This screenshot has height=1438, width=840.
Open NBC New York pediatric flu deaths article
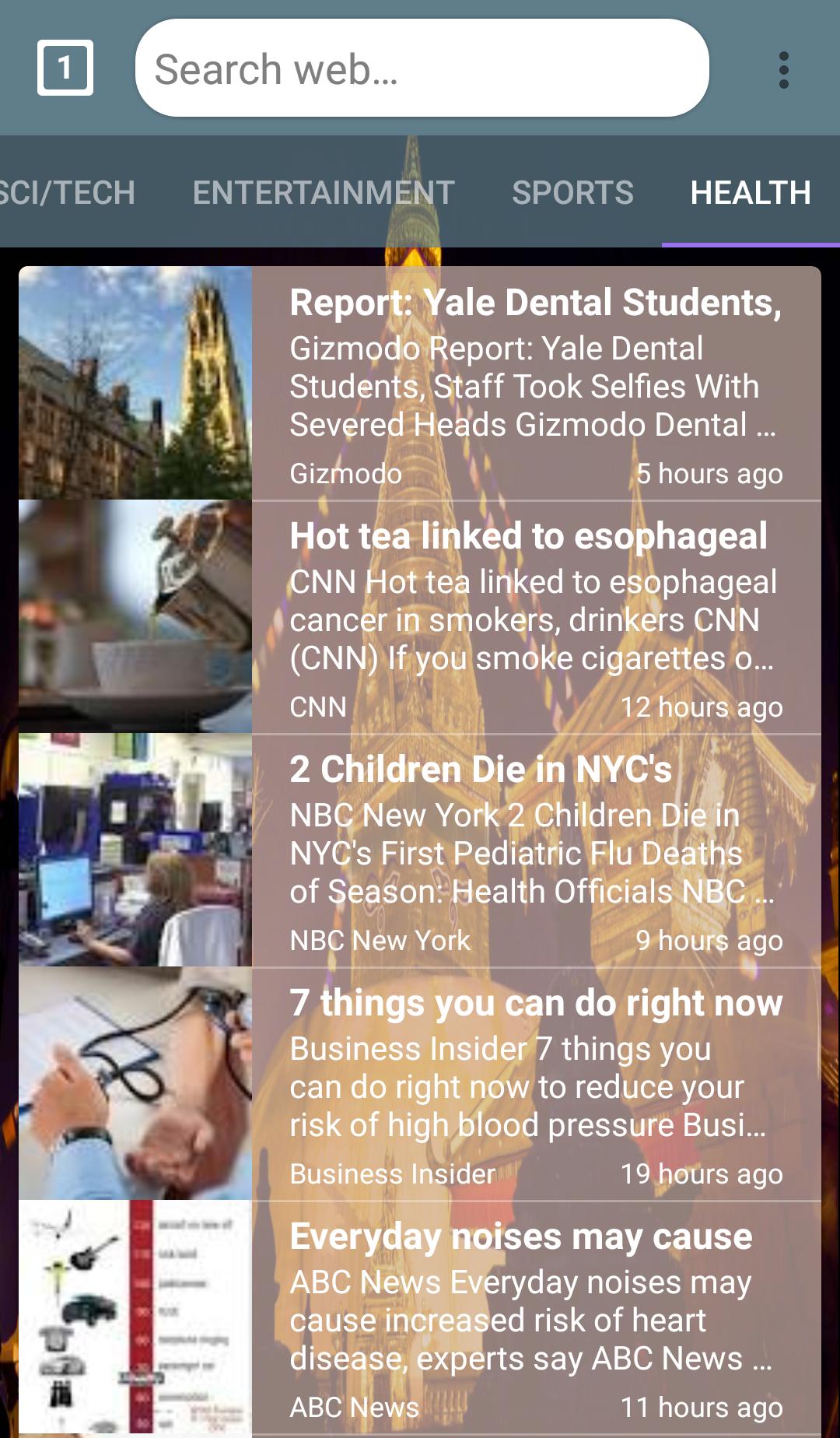click(535, 850)
